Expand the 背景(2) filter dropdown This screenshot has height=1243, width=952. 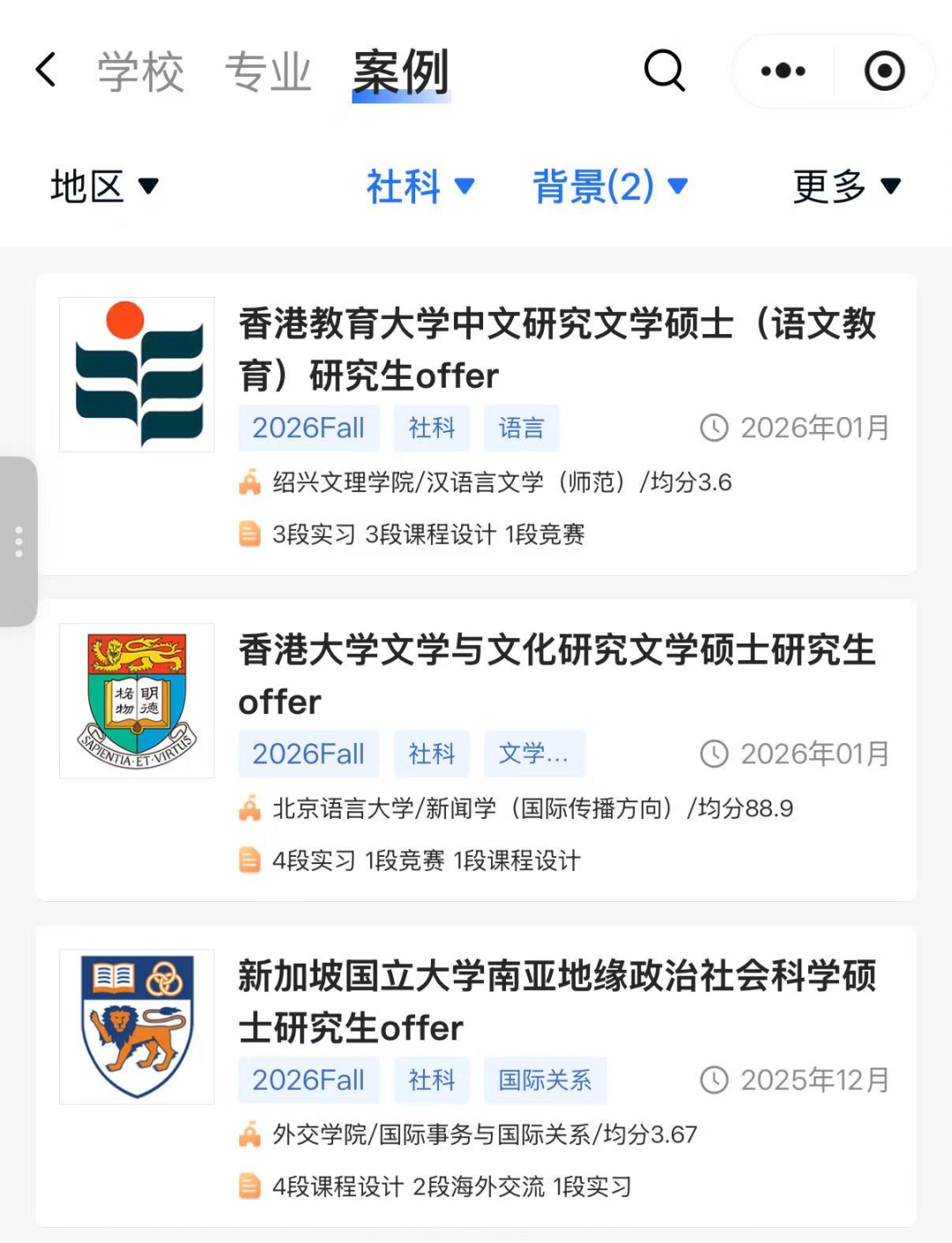pyautogui.click(x=610, y=186)
